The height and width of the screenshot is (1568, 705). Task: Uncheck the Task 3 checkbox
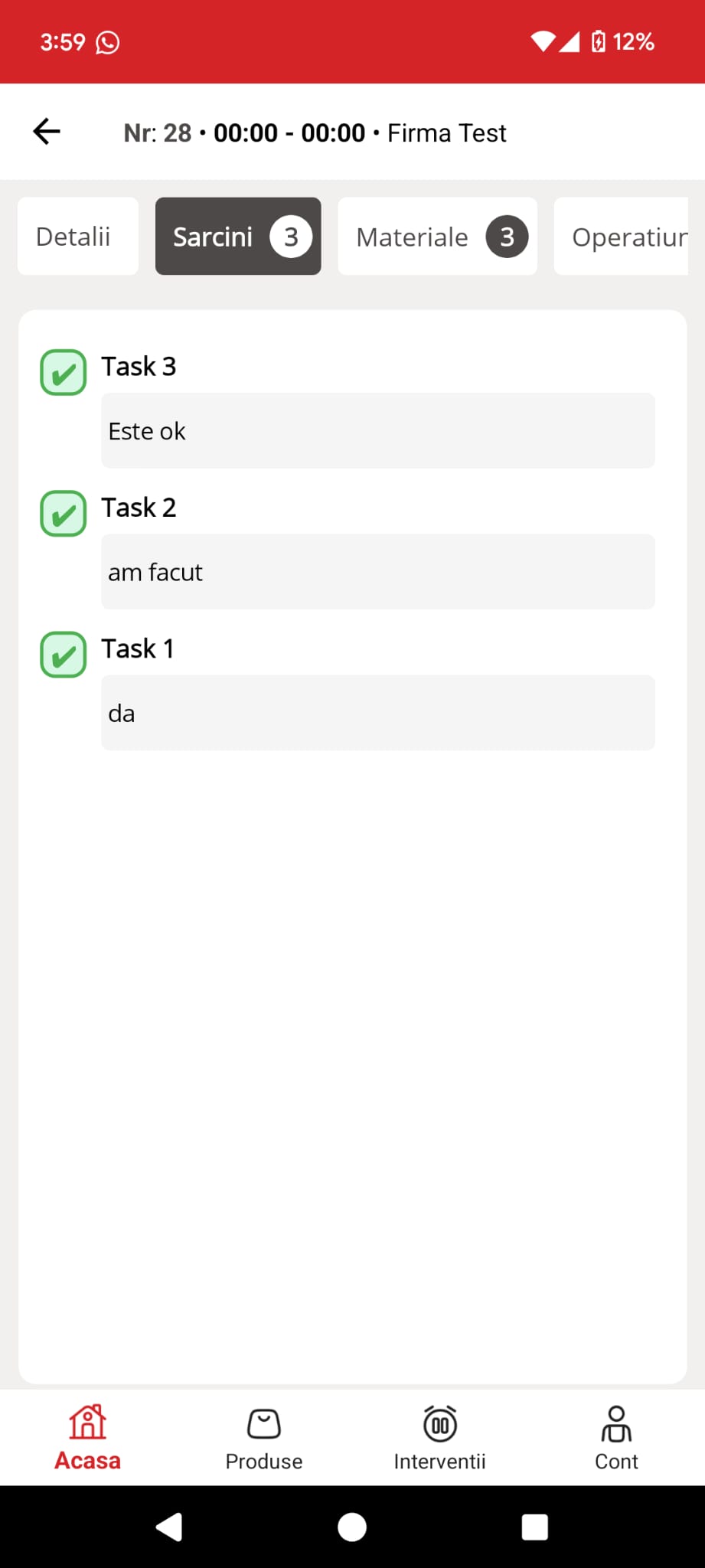(64, 373)
